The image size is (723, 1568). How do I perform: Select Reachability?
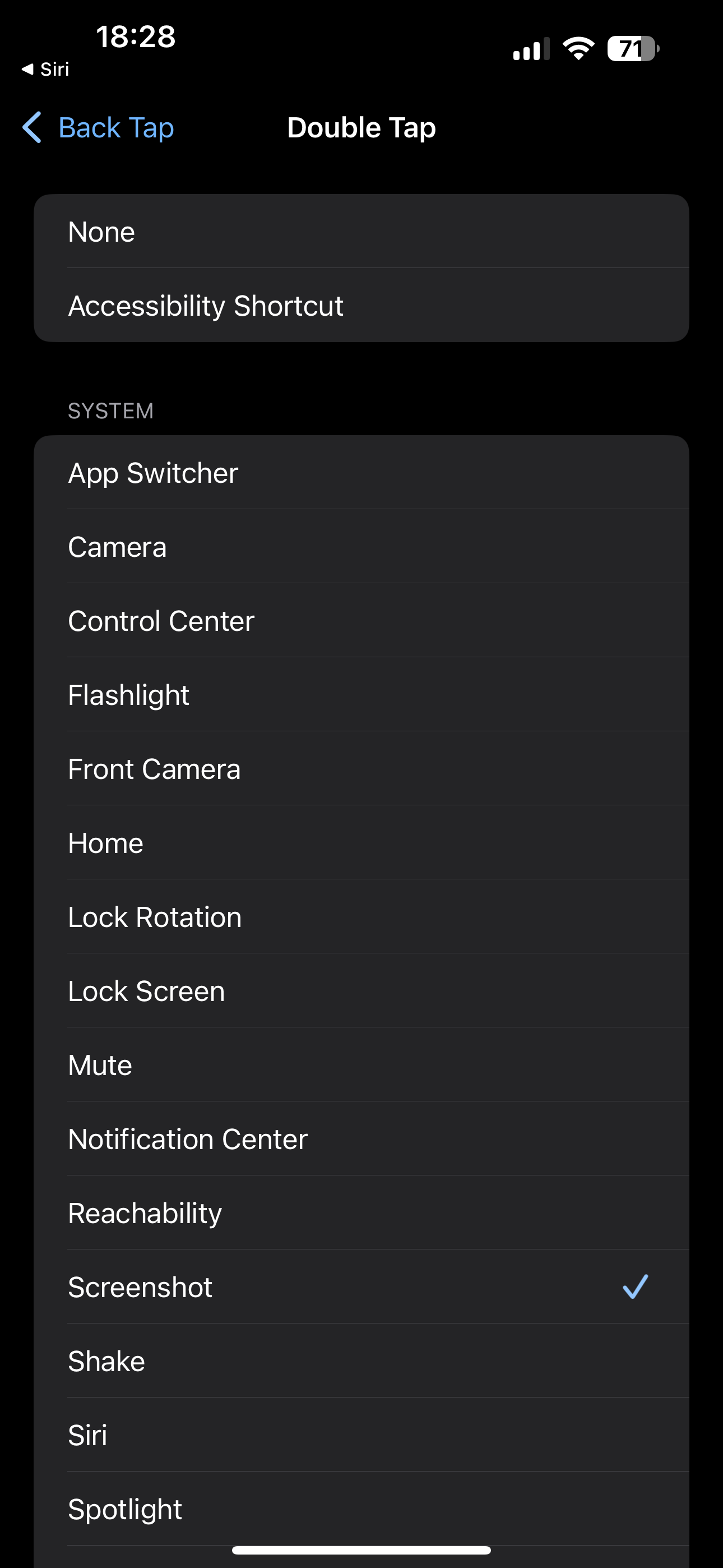click(x=361, y=1213)
